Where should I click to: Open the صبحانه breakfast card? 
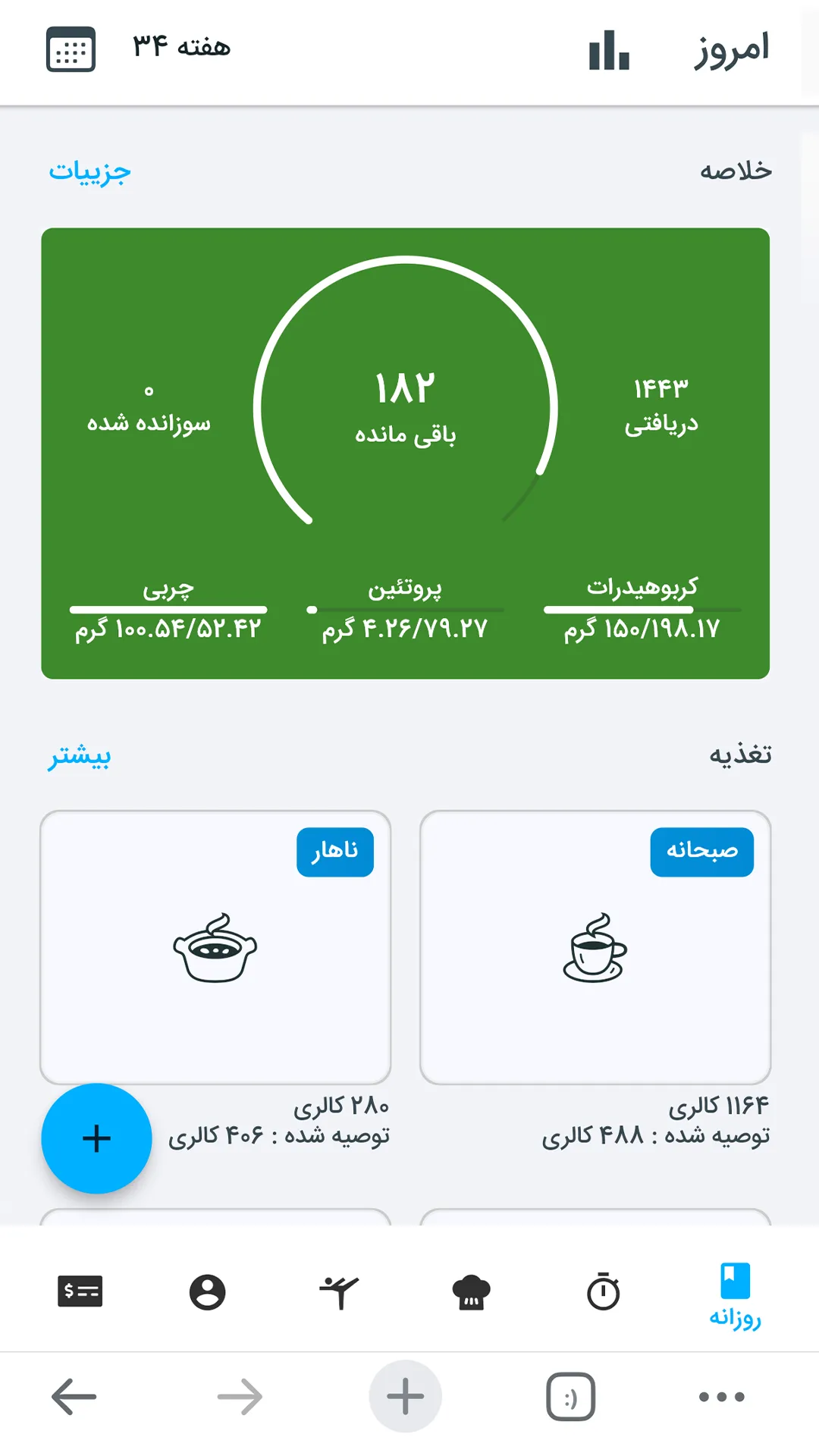click(595, 947)
